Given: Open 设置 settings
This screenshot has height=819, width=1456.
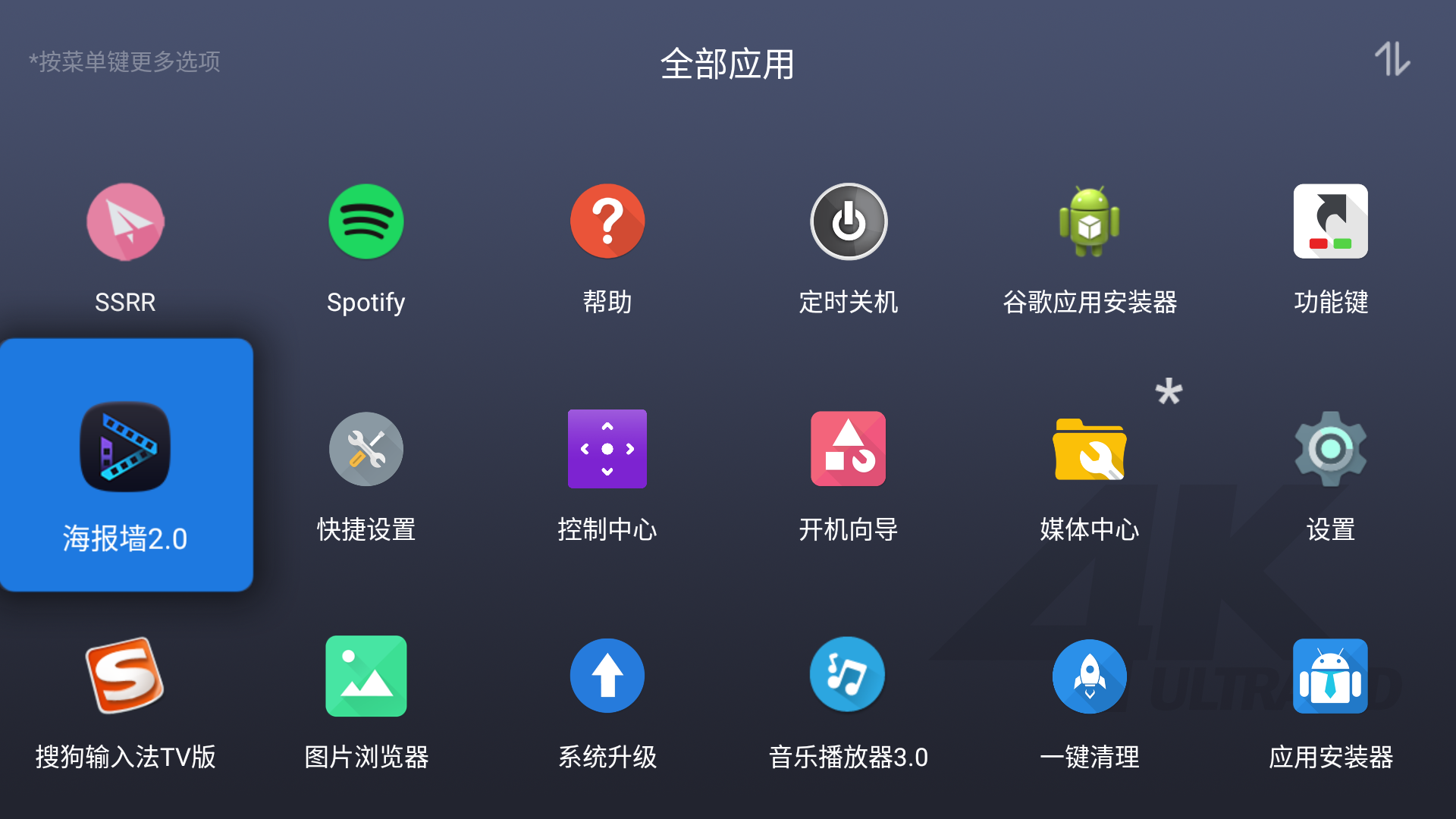Looking at the screenshot, I should click(1331, 450).
